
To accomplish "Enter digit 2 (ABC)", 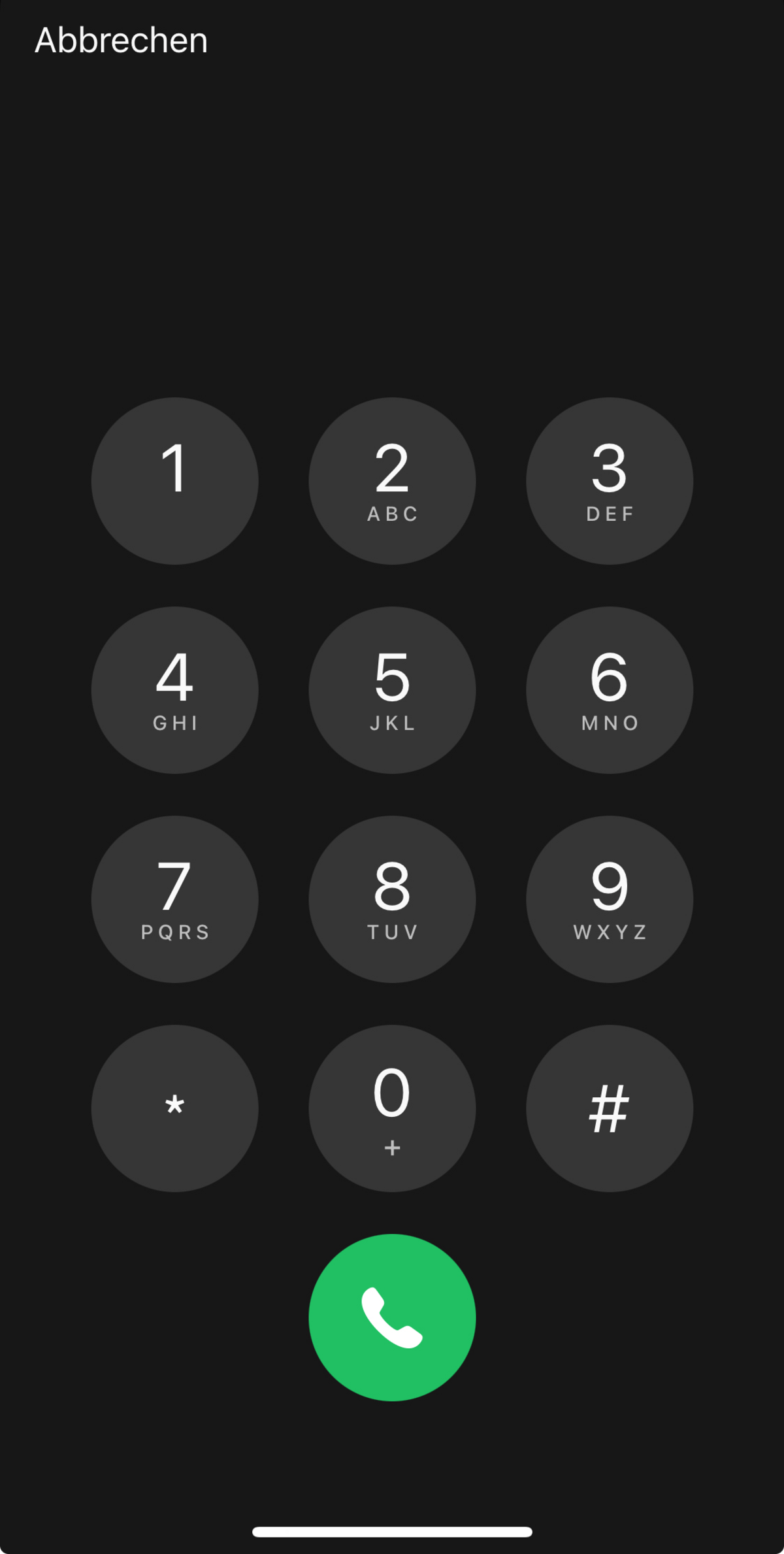I will pyautogui.click(x=392, y=481).
